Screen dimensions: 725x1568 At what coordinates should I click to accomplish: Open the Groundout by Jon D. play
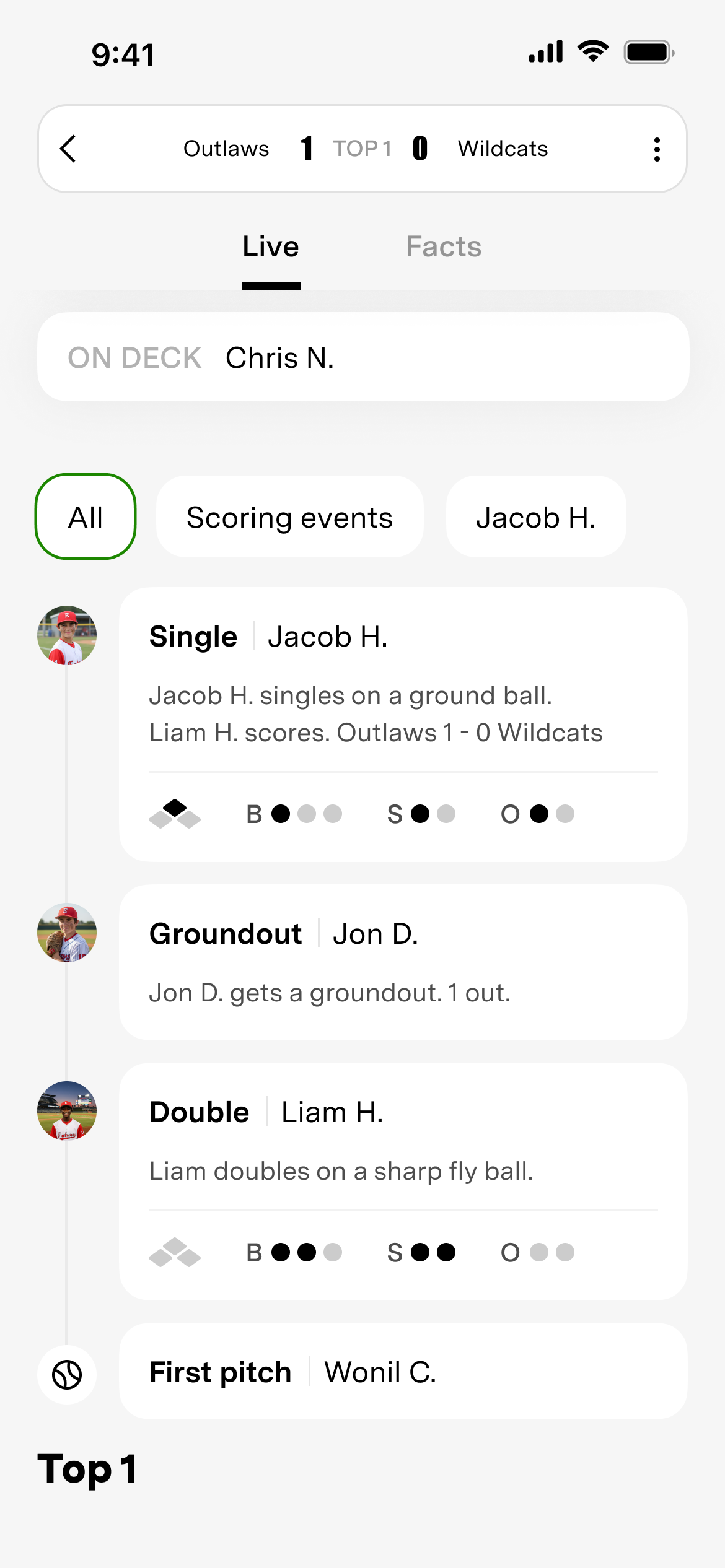[x=403, y=962]
